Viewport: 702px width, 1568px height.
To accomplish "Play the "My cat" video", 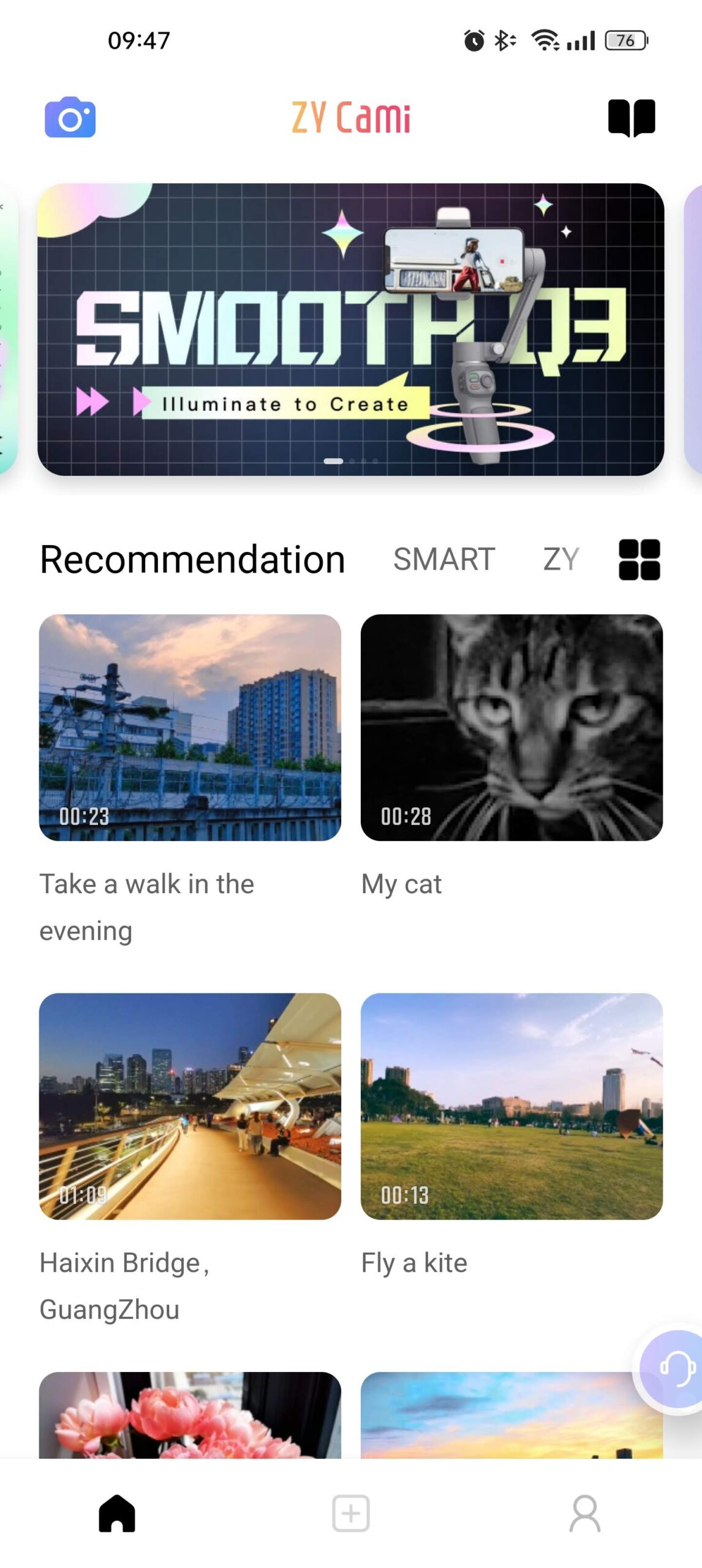I will pos(511,727).
